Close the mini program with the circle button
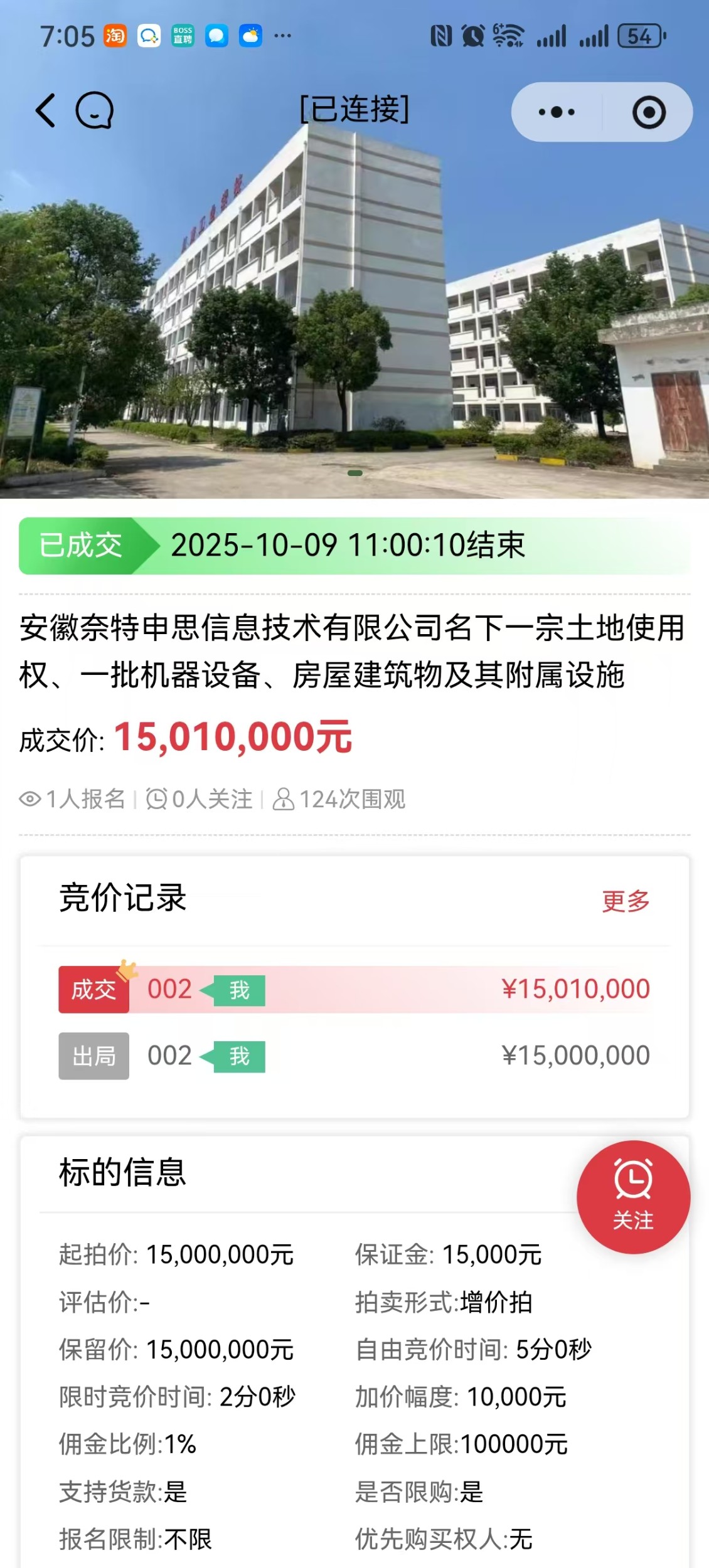Screen dimensions: 709x1568 (x=649, y=112)
